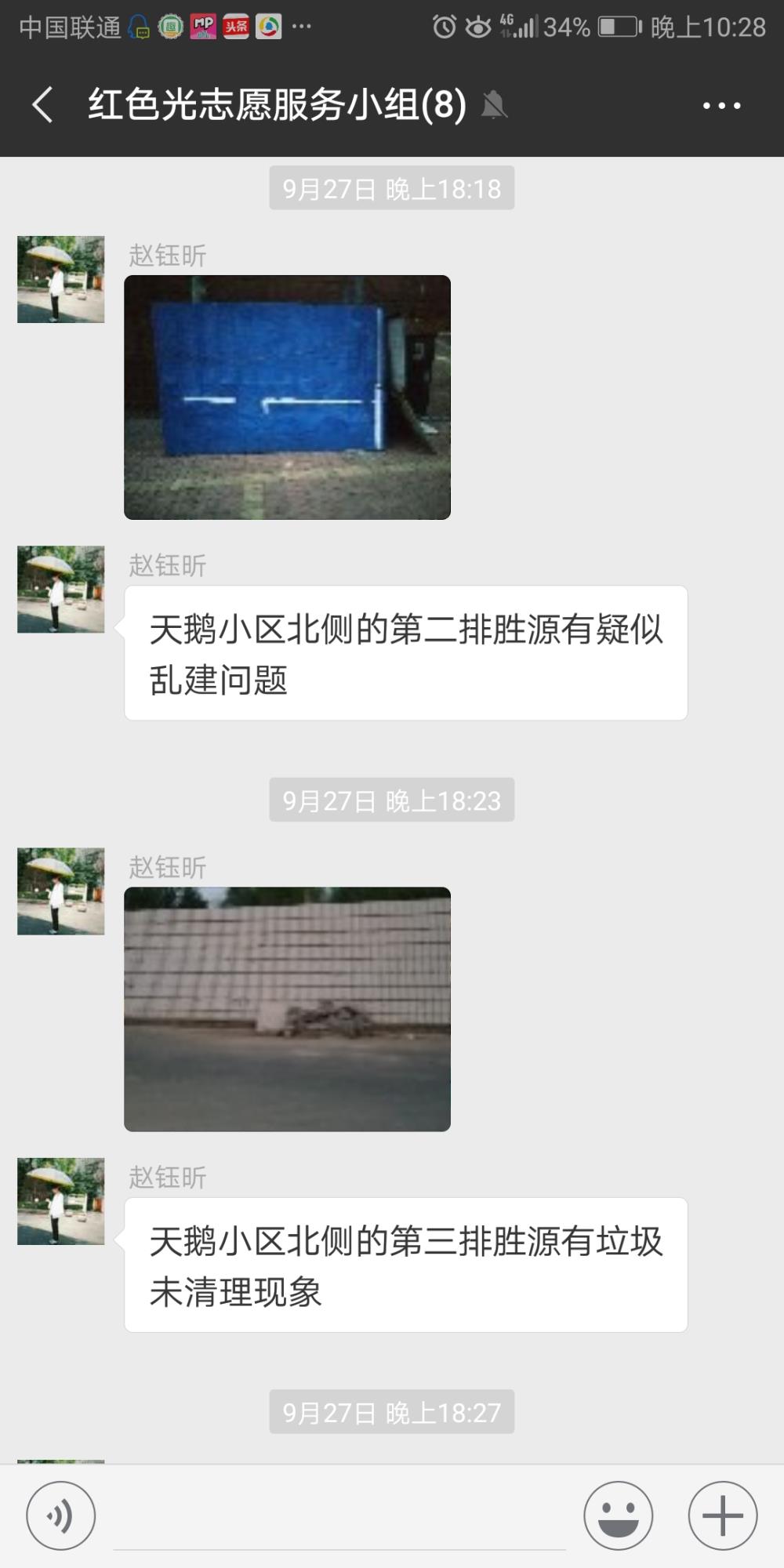Tap the message text input field
784x1568 pixels.
tap(339, 1517)
